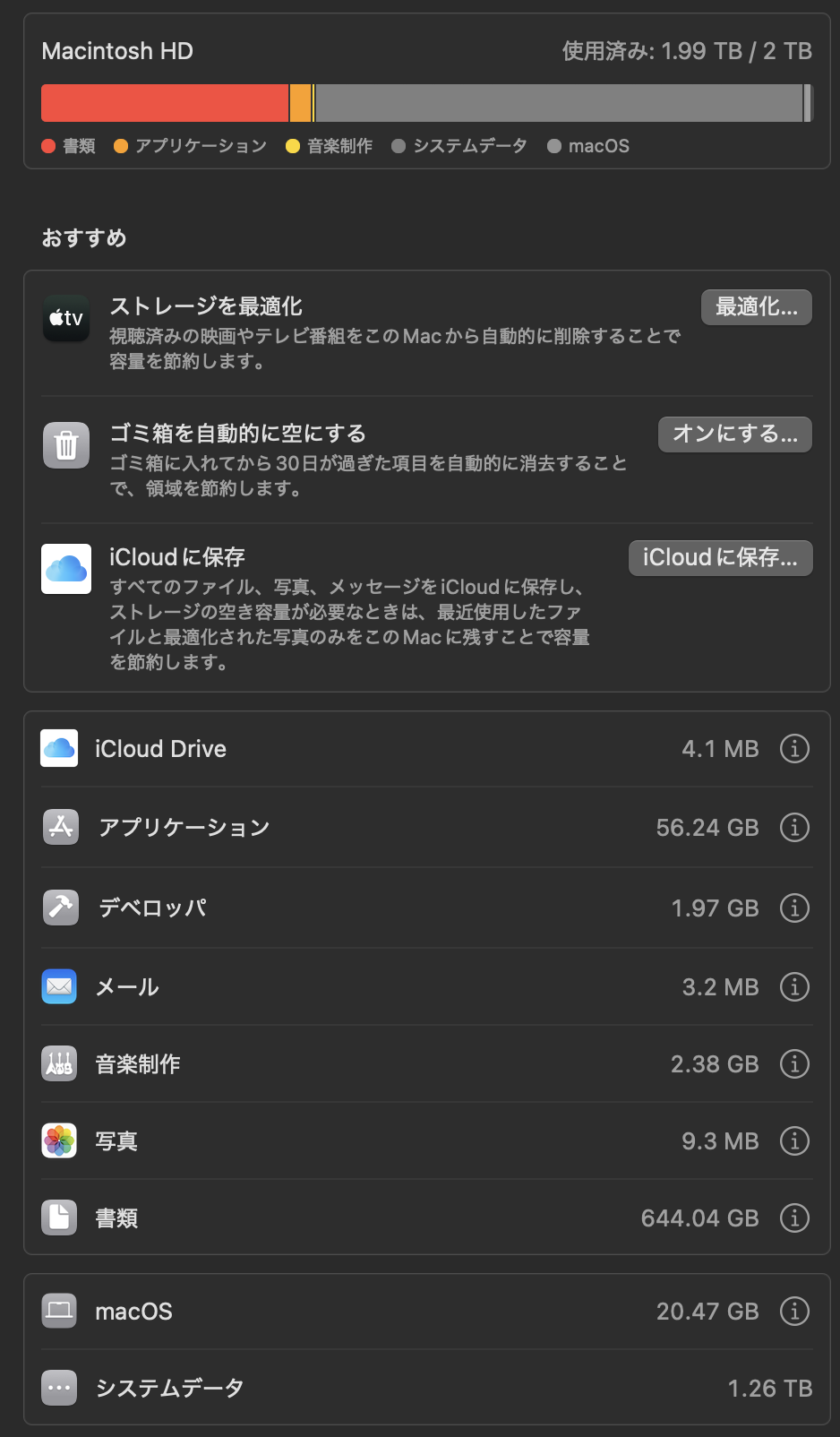Enable auto-empty trash via オンにする… button
This screenshot has width=840, height=1437.
click(734, 435)
